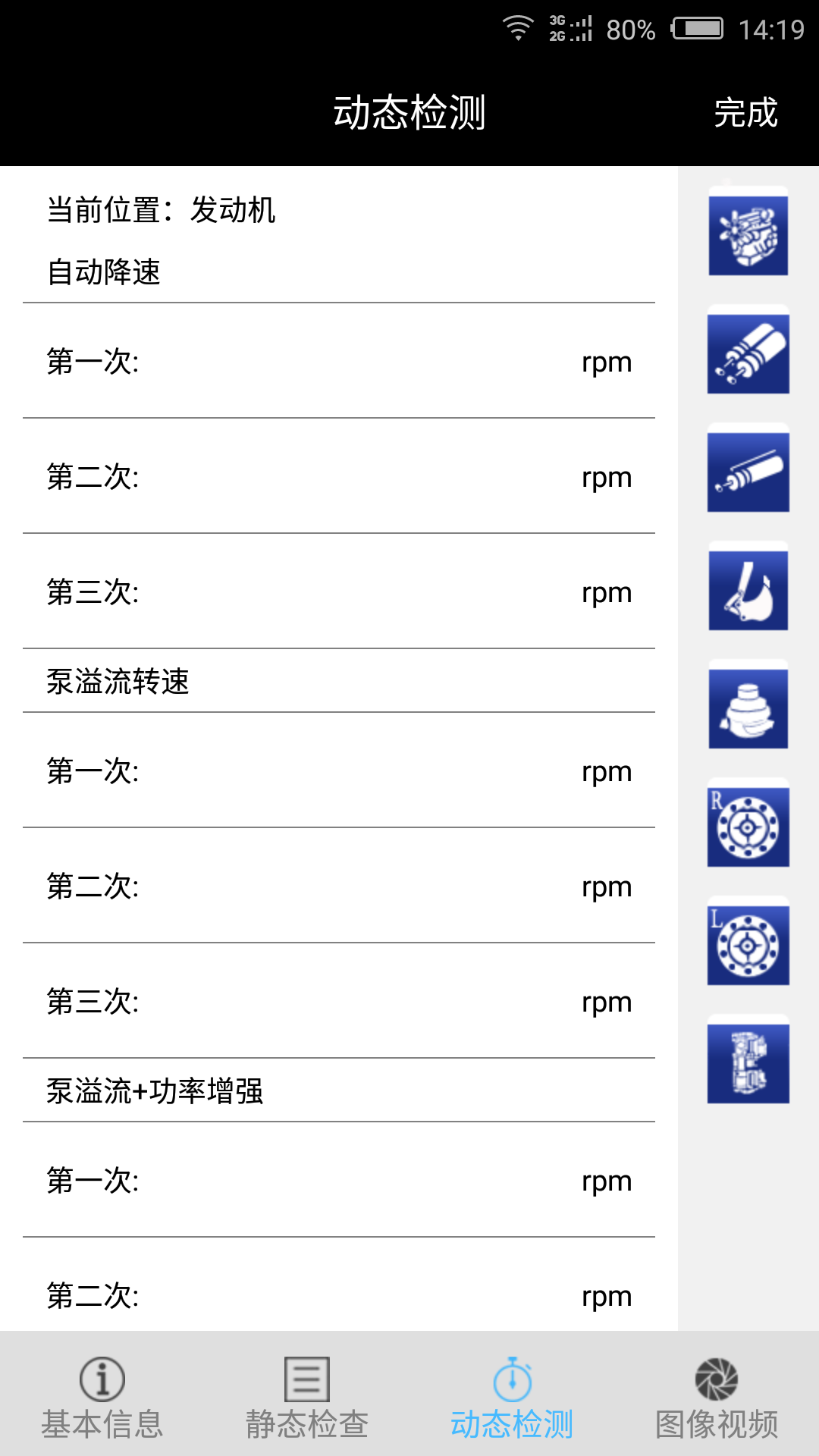Switch to the 基本信息 tab
The image size is (819, 1456).
(102, 1398)
